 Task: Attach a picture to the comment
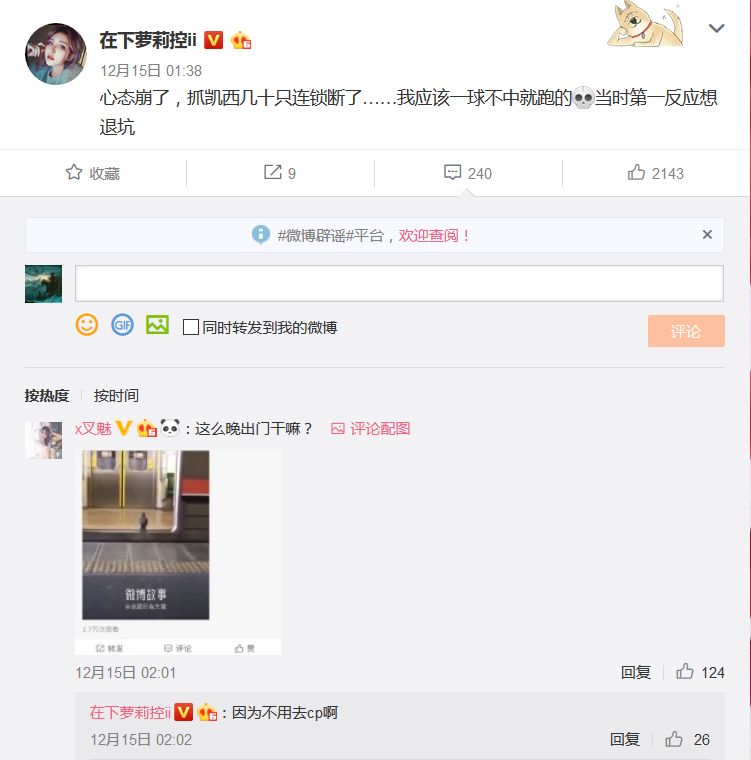point(157,325)
